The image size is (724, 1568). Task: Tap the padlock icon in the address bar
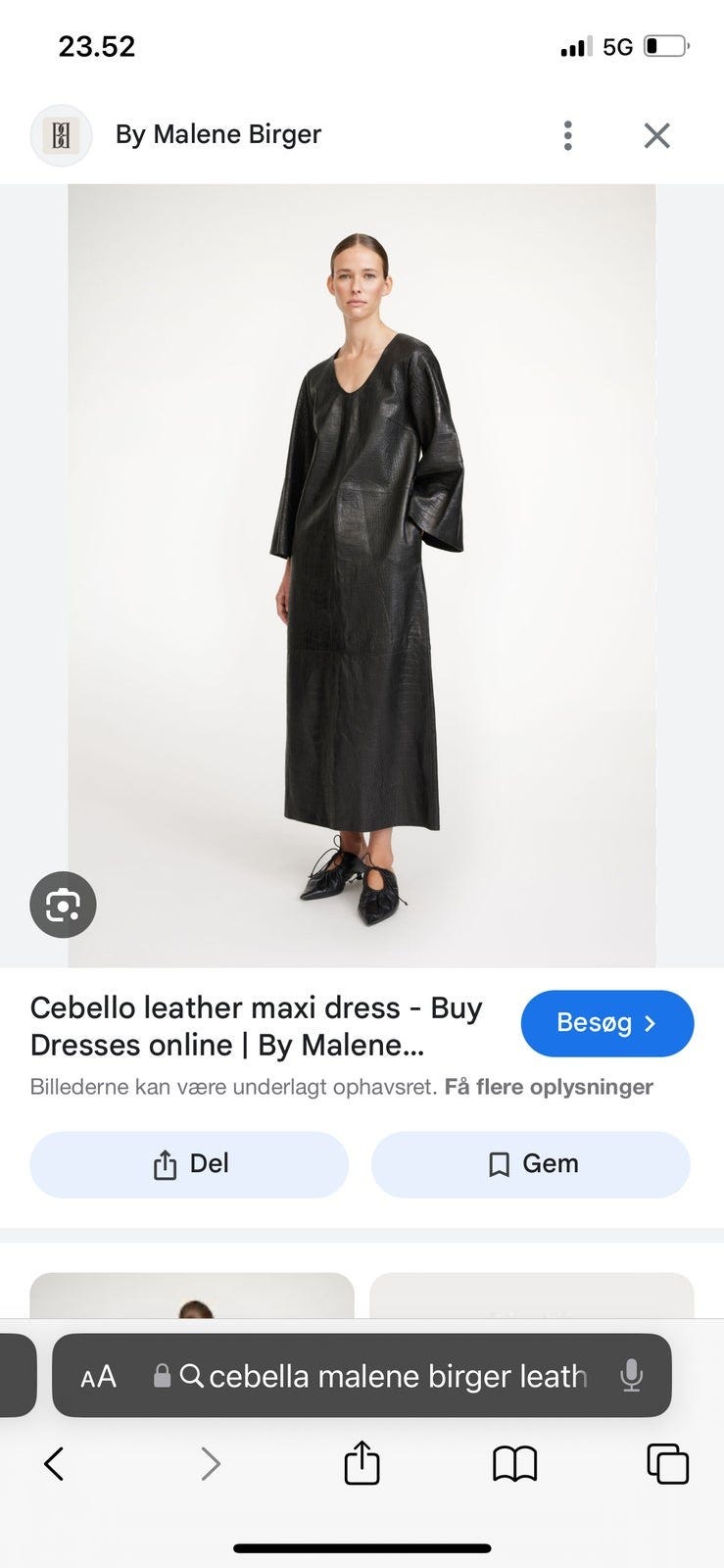[x=163, y=1375]
